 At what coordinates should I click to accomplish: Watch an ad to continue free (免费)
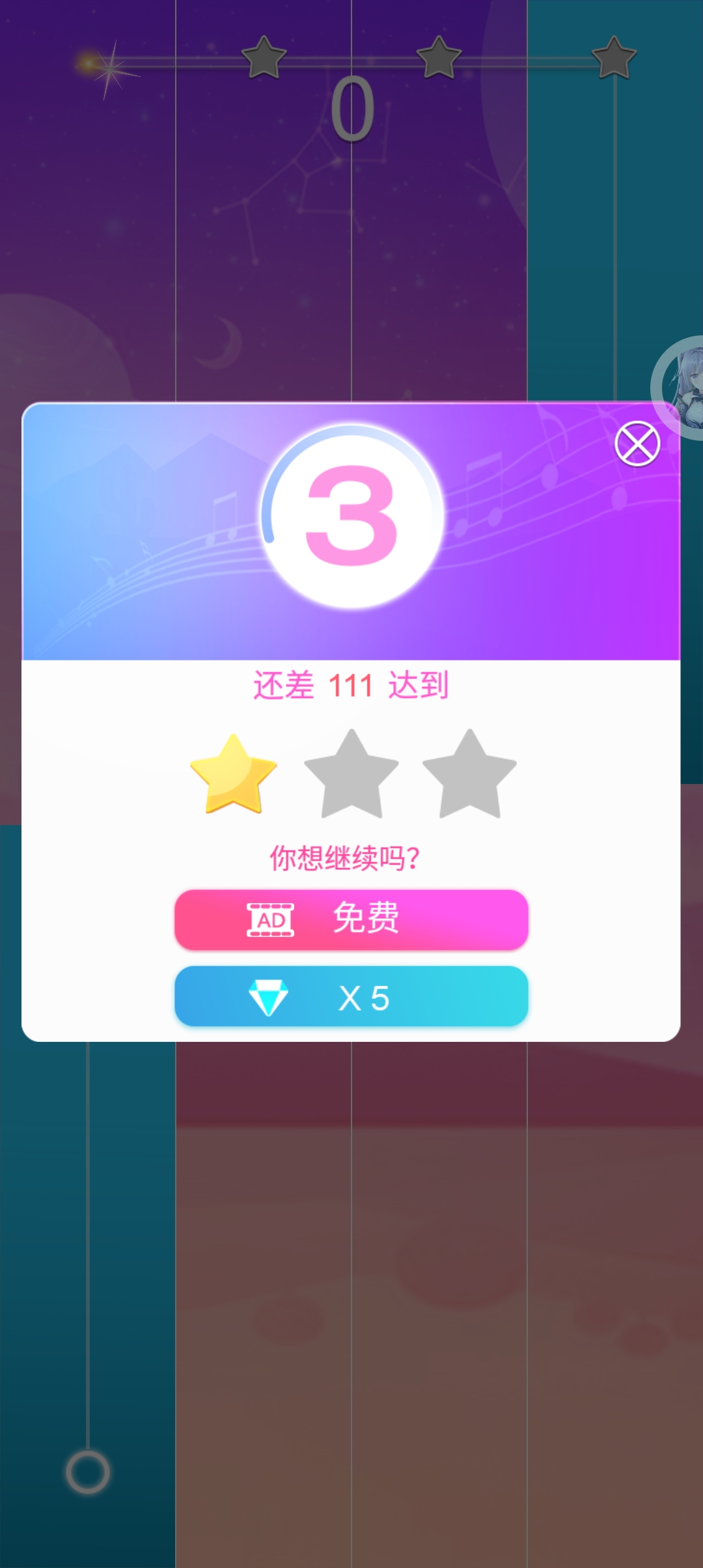point(351,919)
